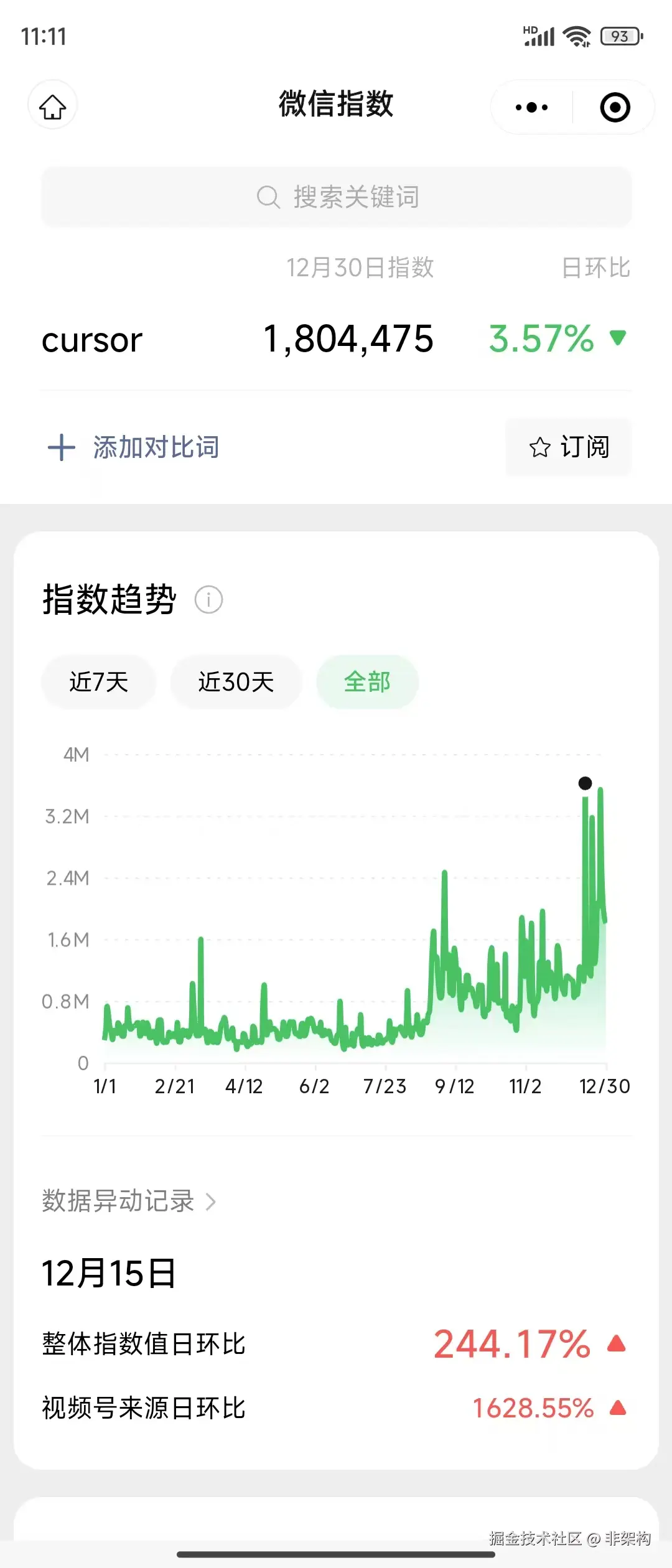Enable the 全部 time range option
This screenshot has height=1568, width=672.
tap(368, 682)
